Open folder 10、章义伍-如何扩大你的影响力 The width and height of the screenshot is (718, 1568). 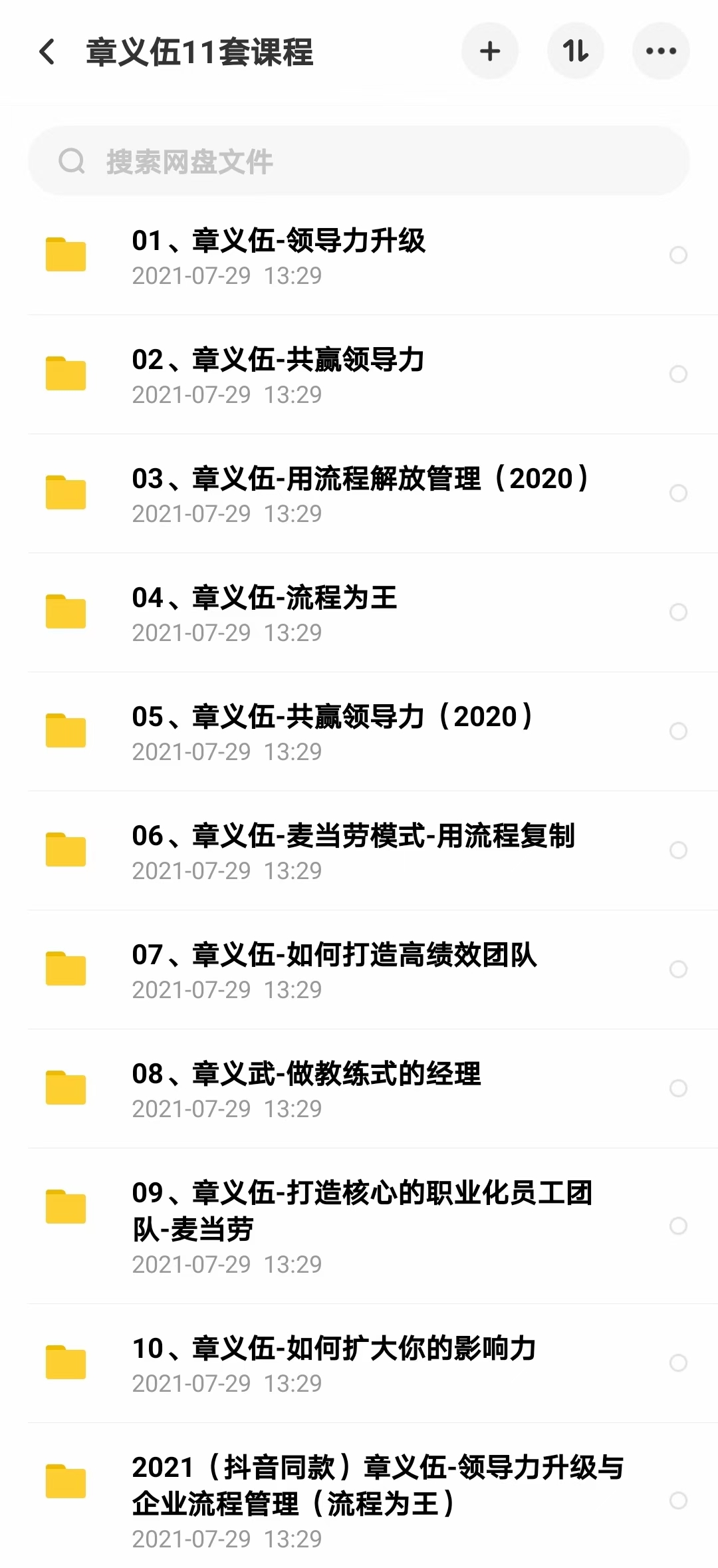point(359,1364)
